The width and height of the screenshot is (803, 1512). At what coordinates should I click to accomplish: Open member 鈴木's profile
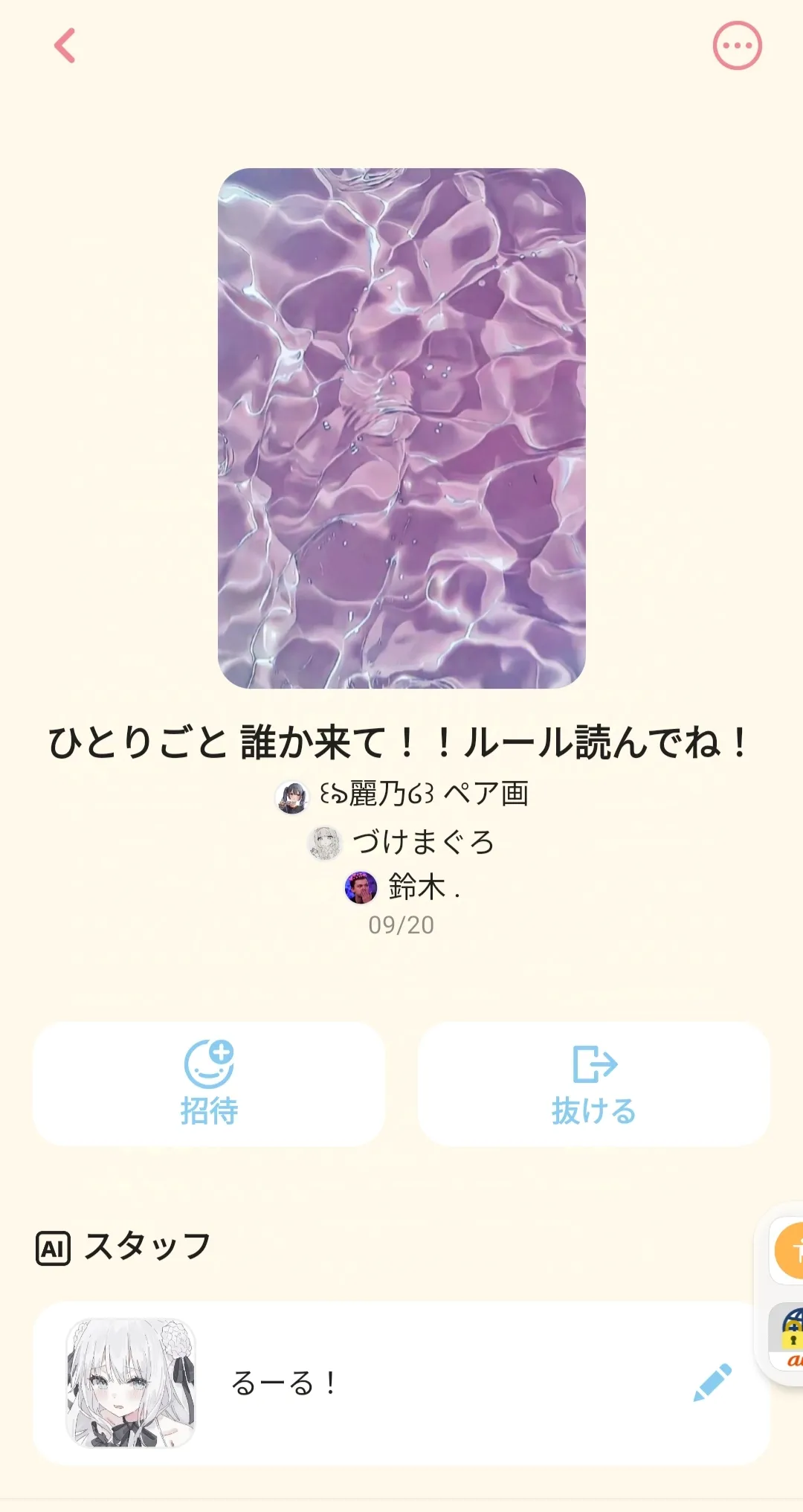pos(402,887)
